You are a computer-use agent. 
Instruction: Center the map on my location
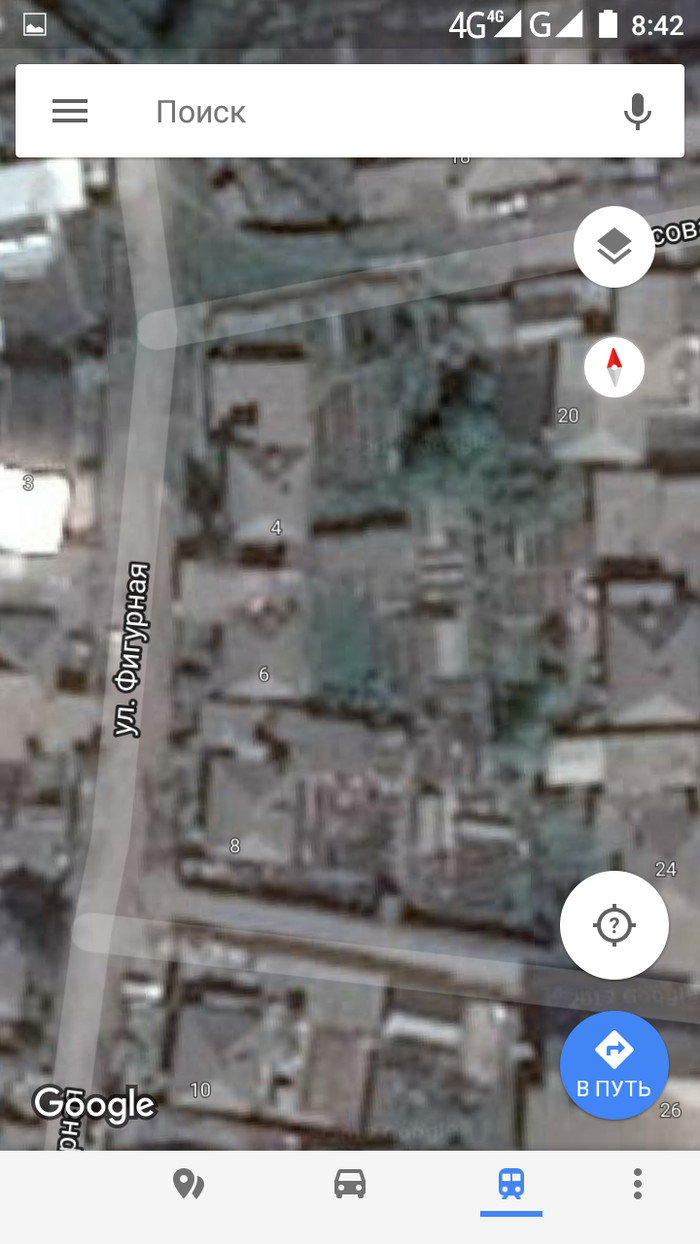pyautogui.click(x=614, y=924)
